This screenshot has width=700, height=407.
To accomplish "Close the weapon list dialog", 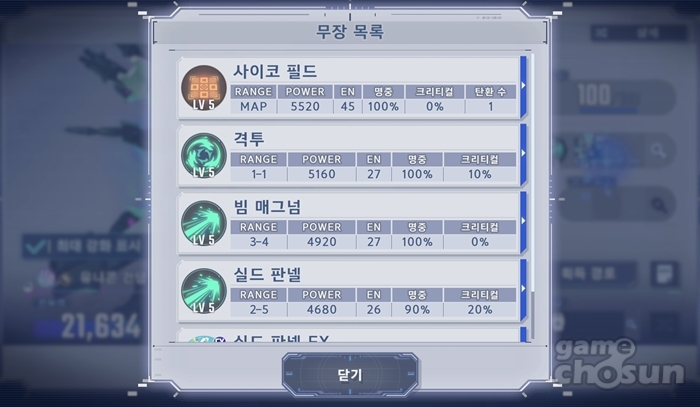I will pos(349,376).
